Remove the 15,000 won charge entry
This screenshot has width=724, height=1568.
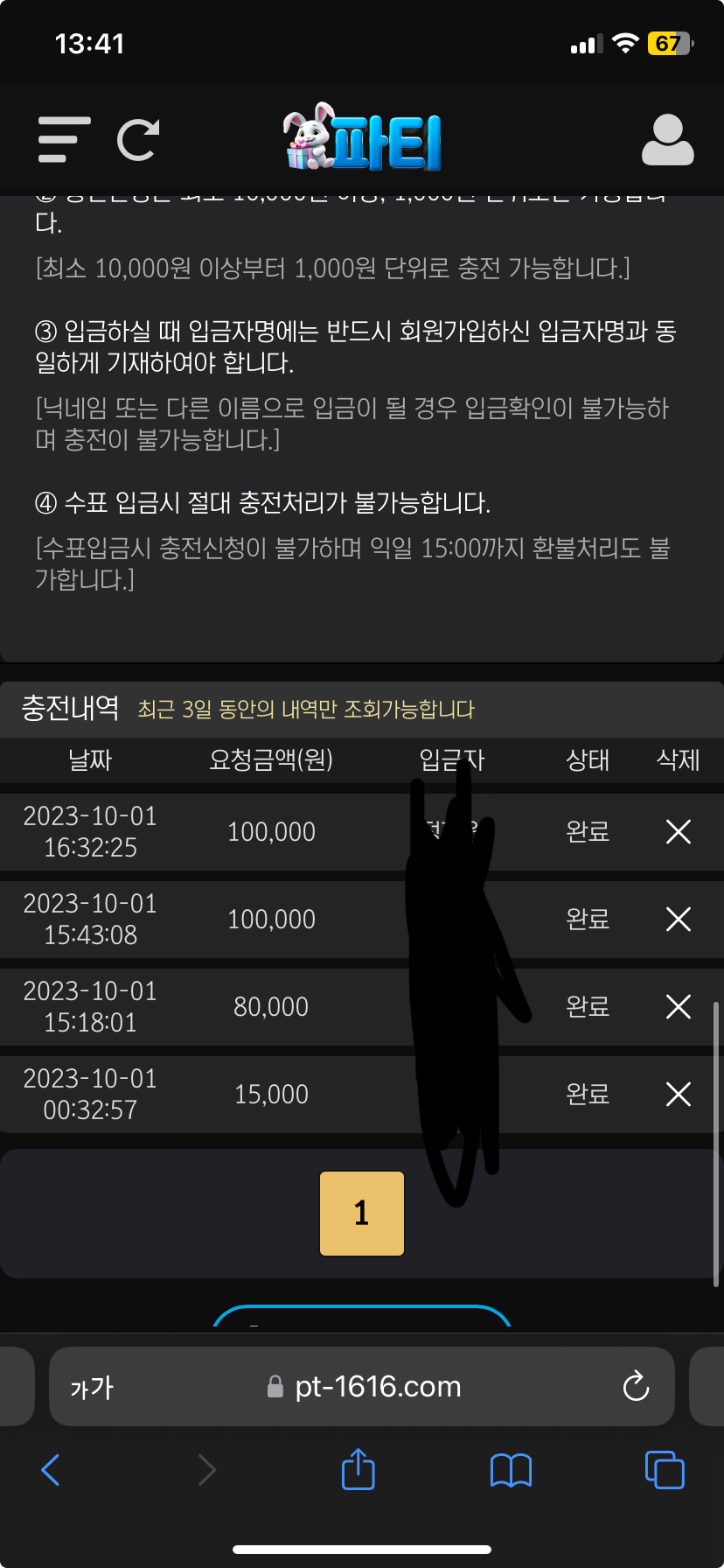[679, 1095]
